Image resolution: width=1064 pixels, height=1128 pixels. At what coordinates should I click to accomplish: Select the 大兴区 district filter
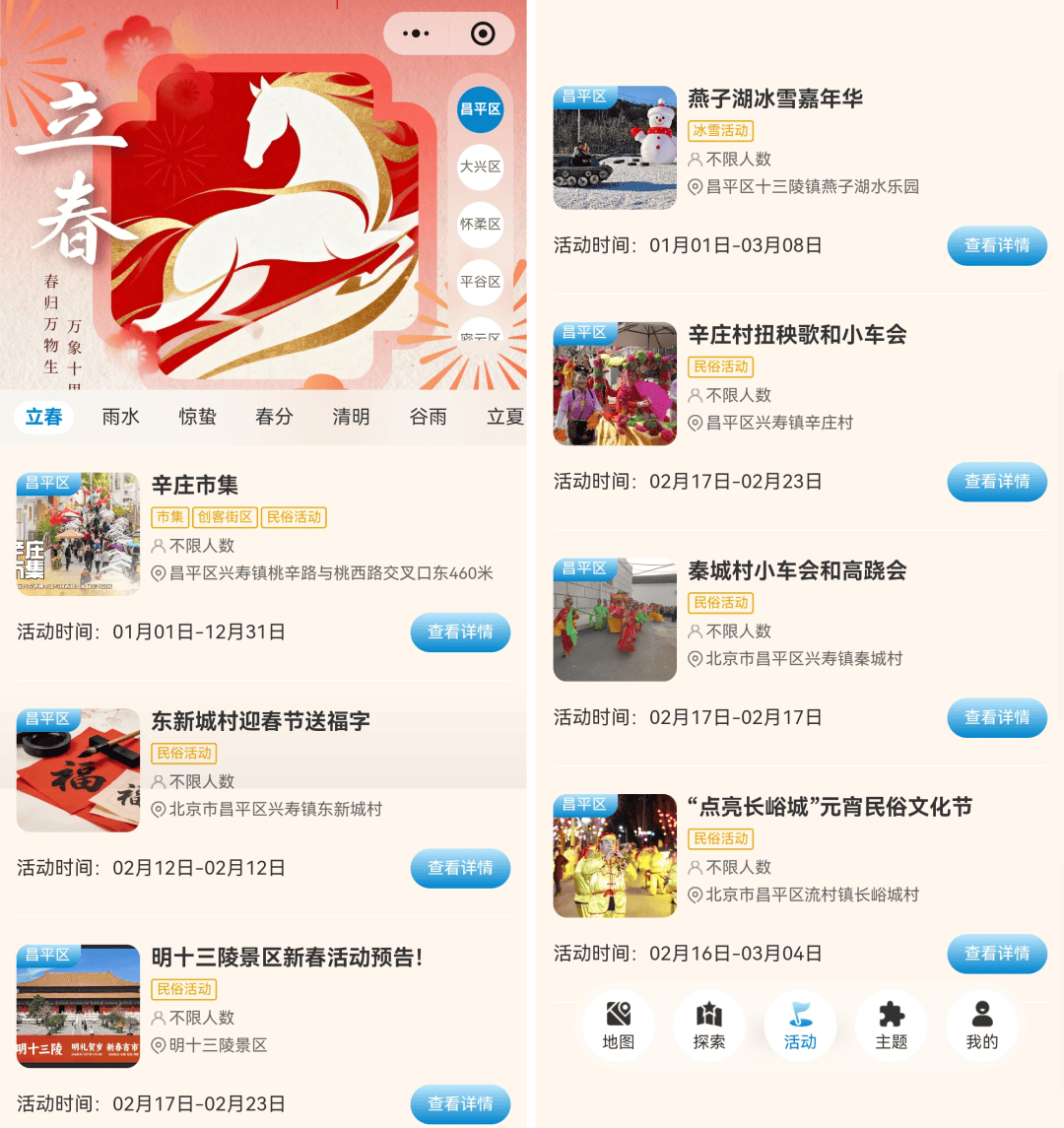point(481,166)
